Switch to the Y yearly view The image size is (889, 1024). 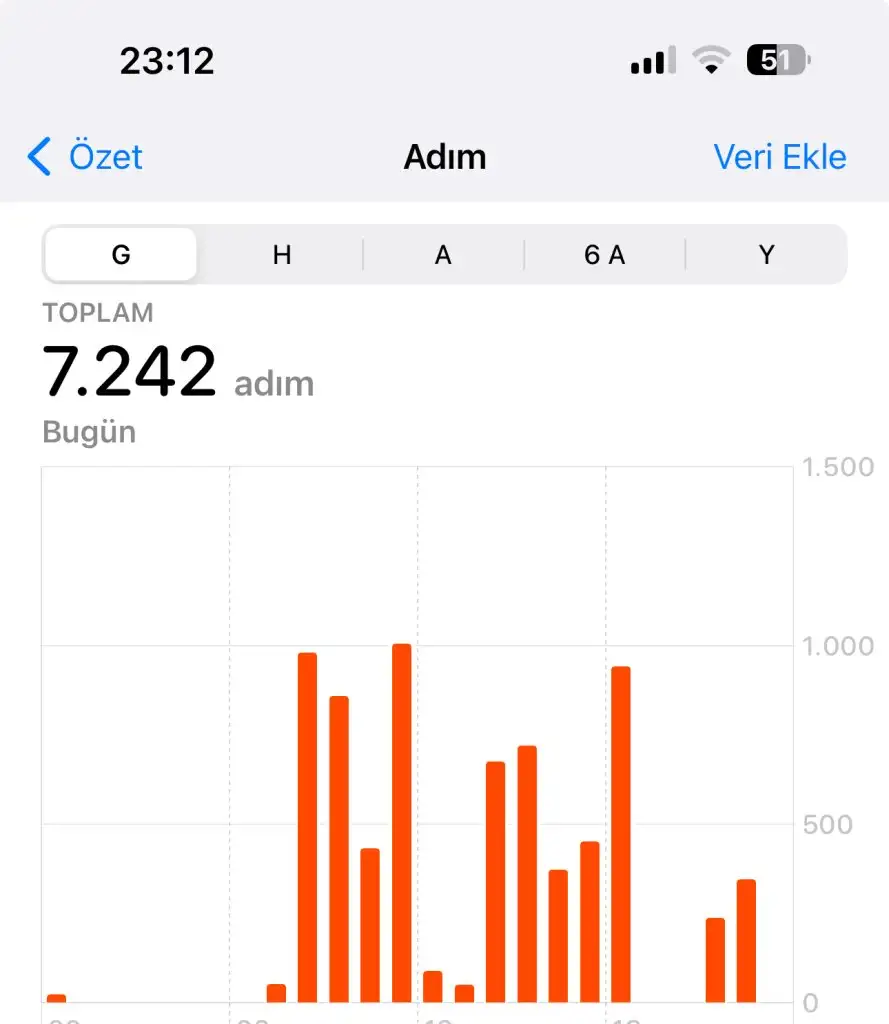[x=766, y=255]
